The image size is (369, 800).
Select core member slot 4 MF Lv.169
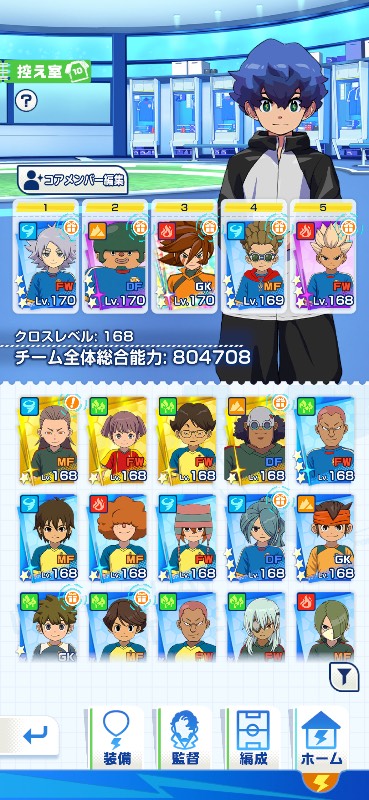[254, 257]
